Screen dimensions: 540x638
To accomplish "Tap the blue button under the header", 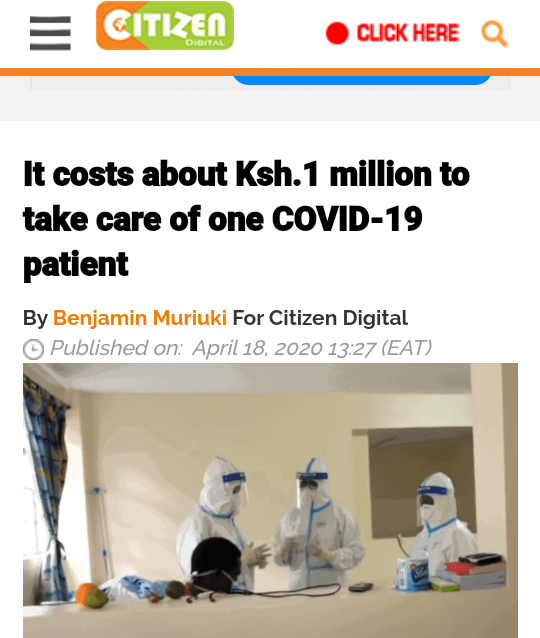I will click(x=361, y=80).
